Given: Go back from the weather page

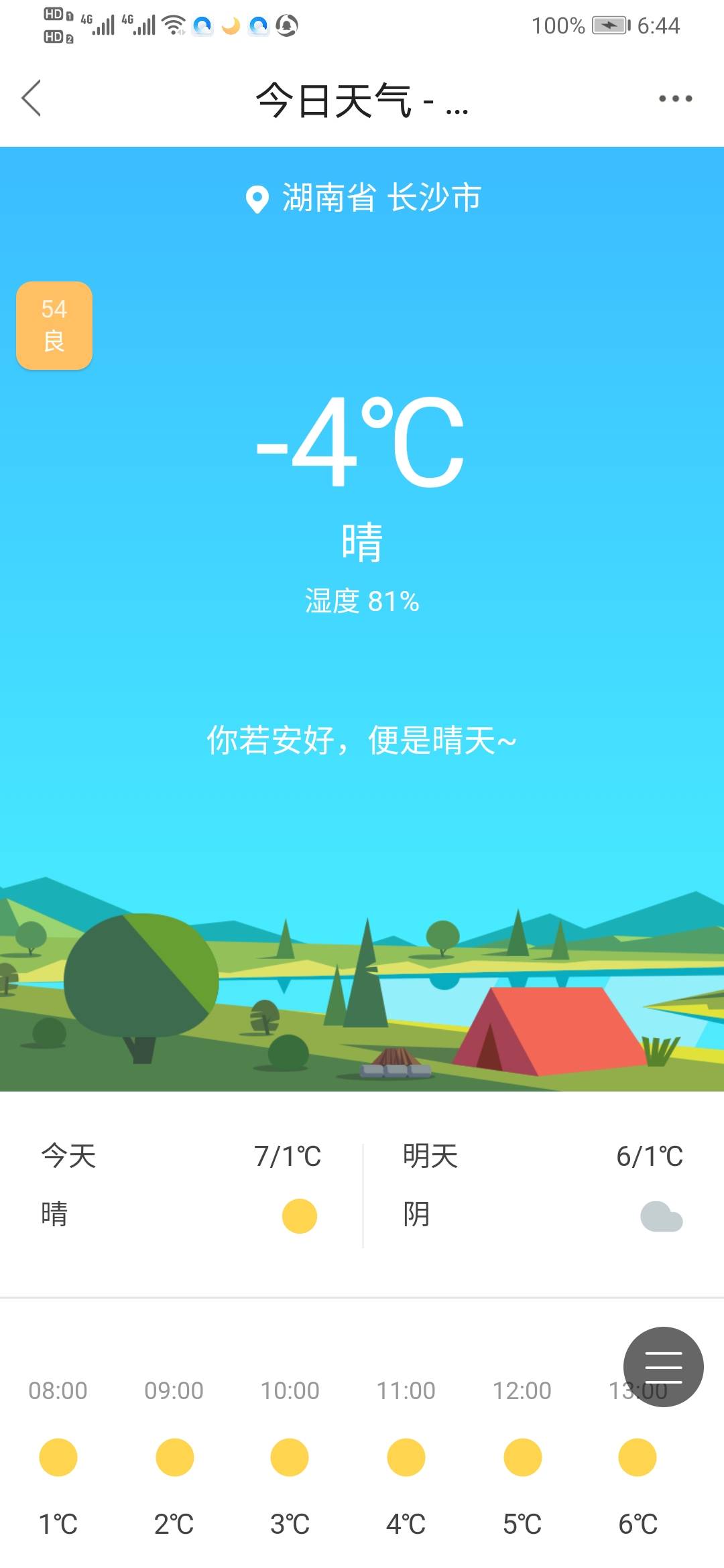Looking at the screenshot, I should (x=32, y=99).
